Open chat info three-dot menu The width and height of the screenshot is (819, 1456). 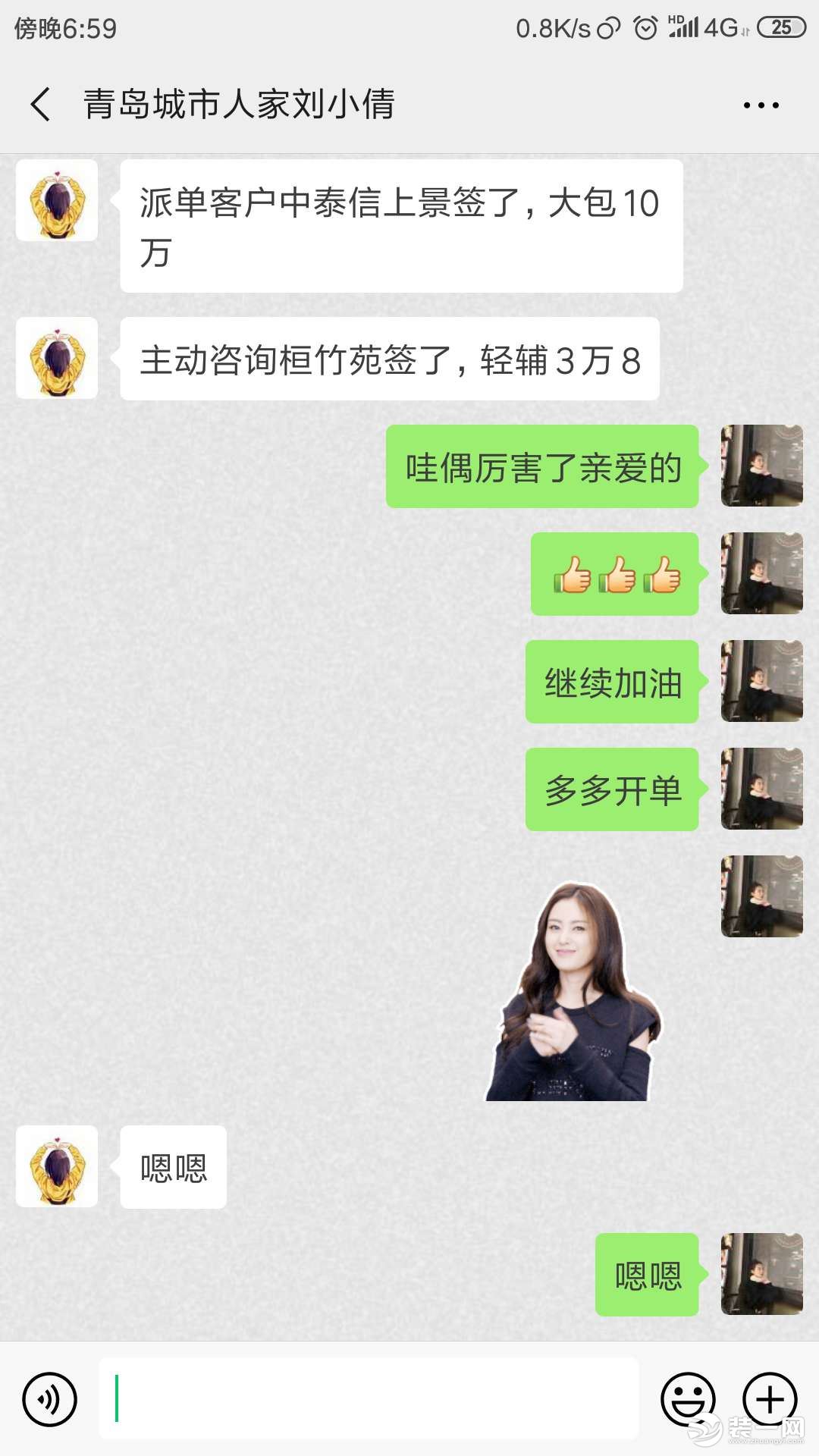pyautogui.click(x=761, y=105)
